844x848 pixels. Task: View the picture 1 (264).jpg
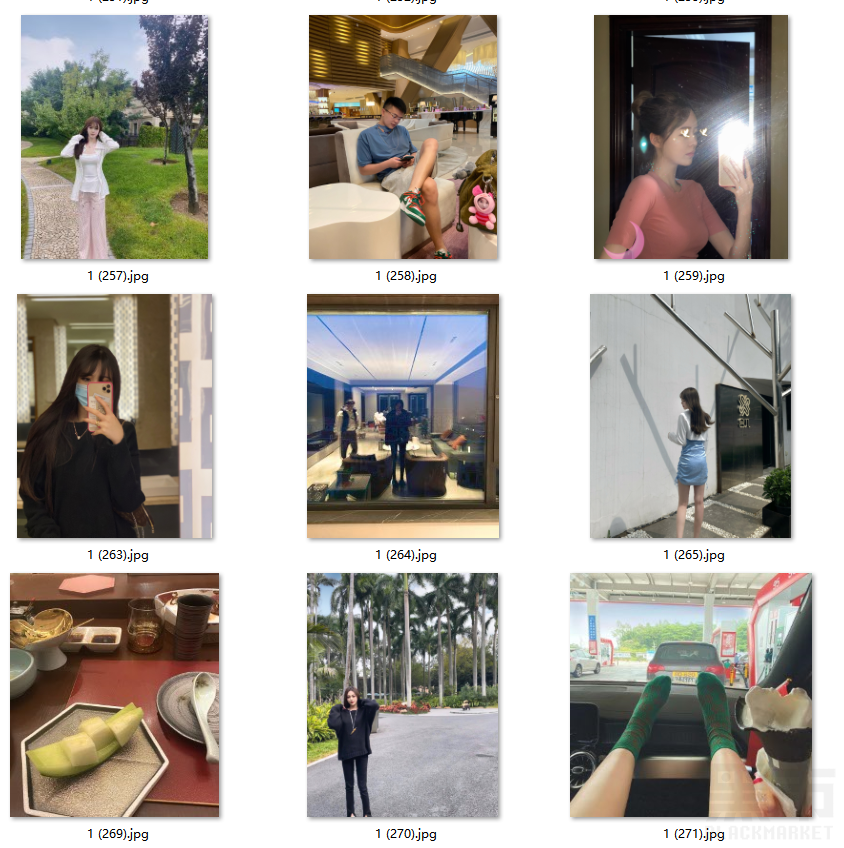[x=403, y=416]
